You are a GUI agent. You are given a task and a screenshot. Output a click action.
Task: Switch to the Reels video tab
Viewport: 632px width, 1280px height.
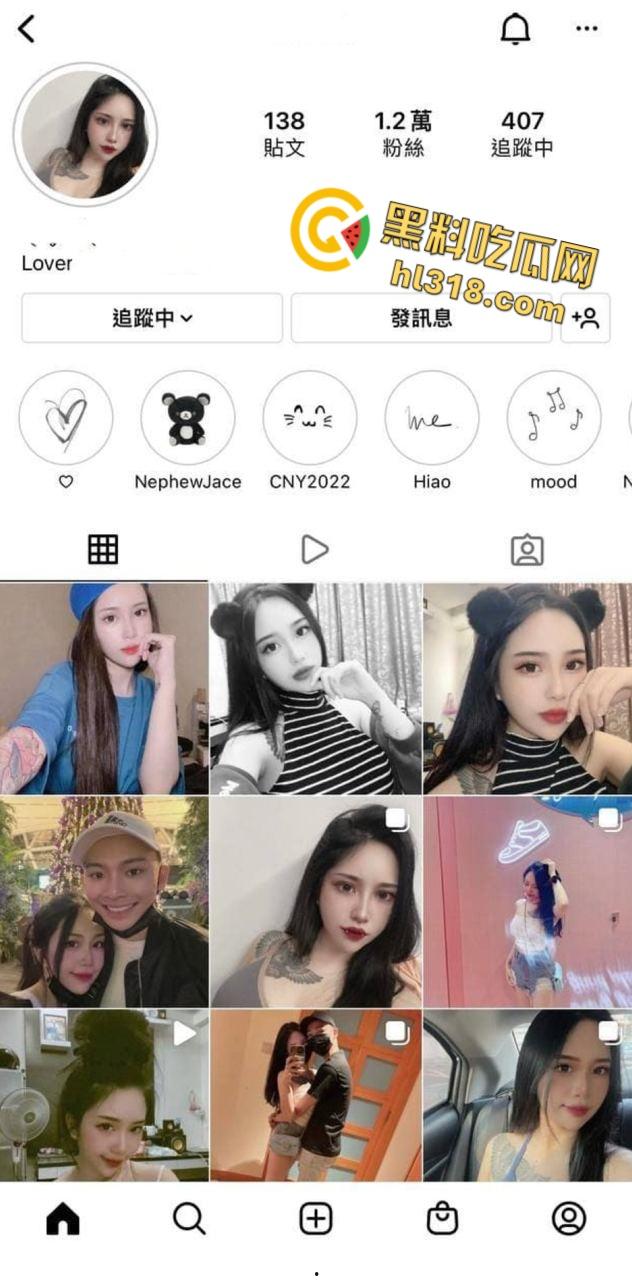(x=315, y=549)
